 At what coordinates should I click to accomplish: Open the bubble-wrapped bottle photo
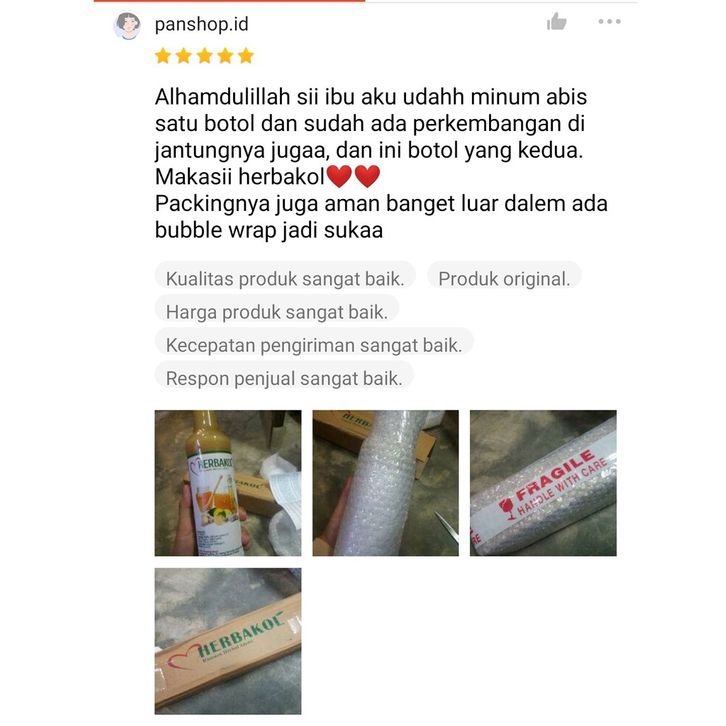(385, 483)
